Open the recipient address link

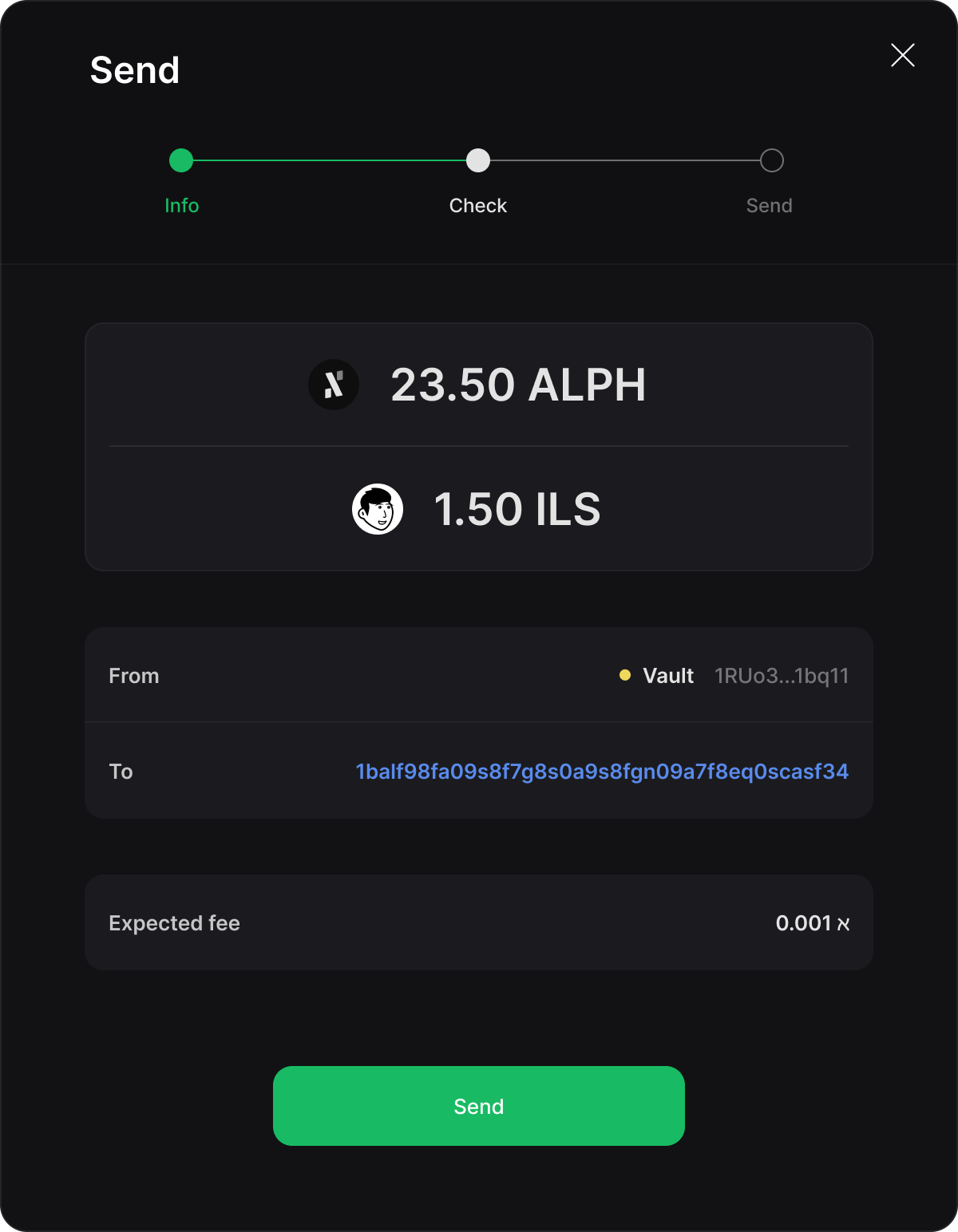click(x=602, y=772)
